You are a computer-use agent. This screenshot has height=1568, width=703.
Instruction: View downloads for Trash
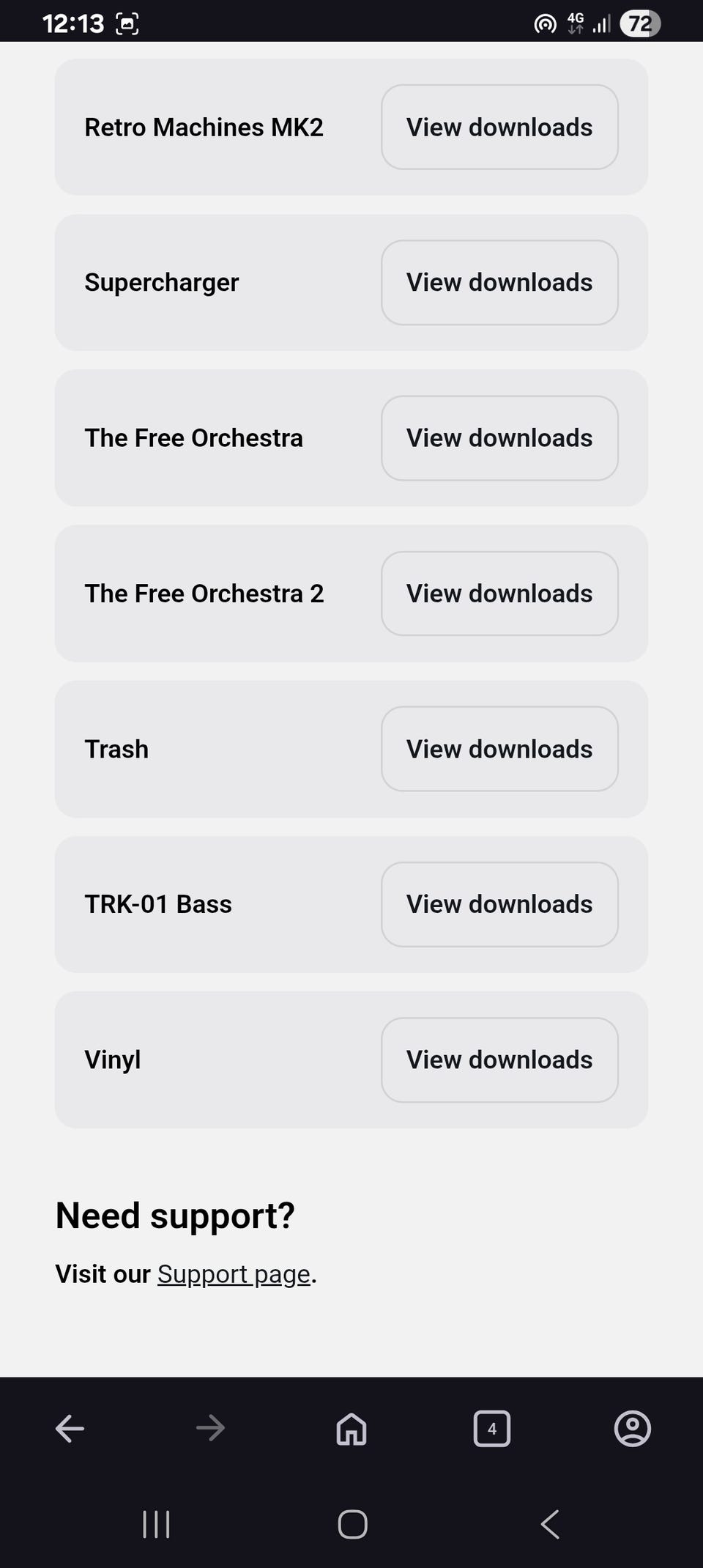point(499,749)
